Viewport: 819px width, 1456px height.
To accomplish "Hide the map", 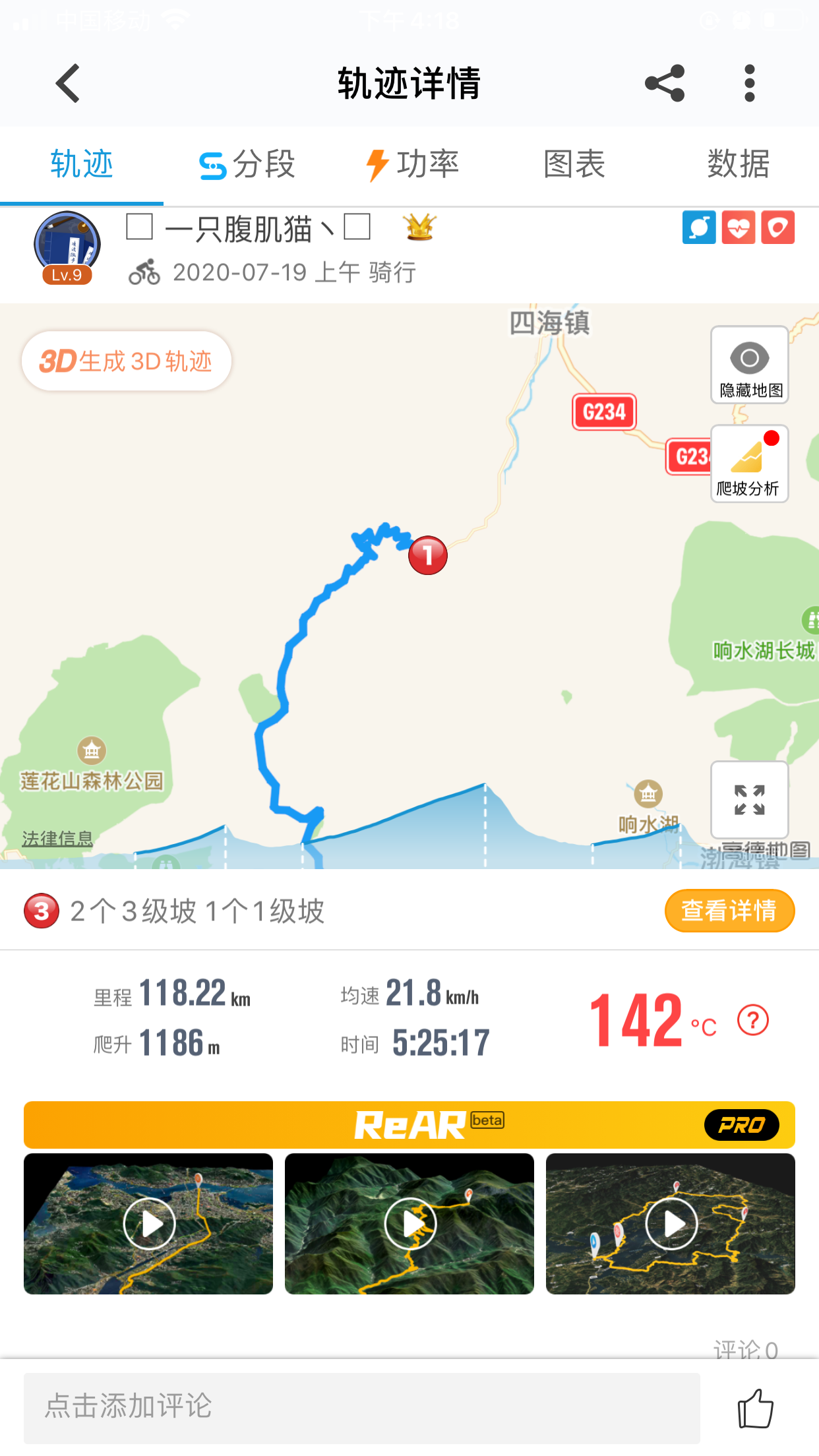I will coord(749,365).
